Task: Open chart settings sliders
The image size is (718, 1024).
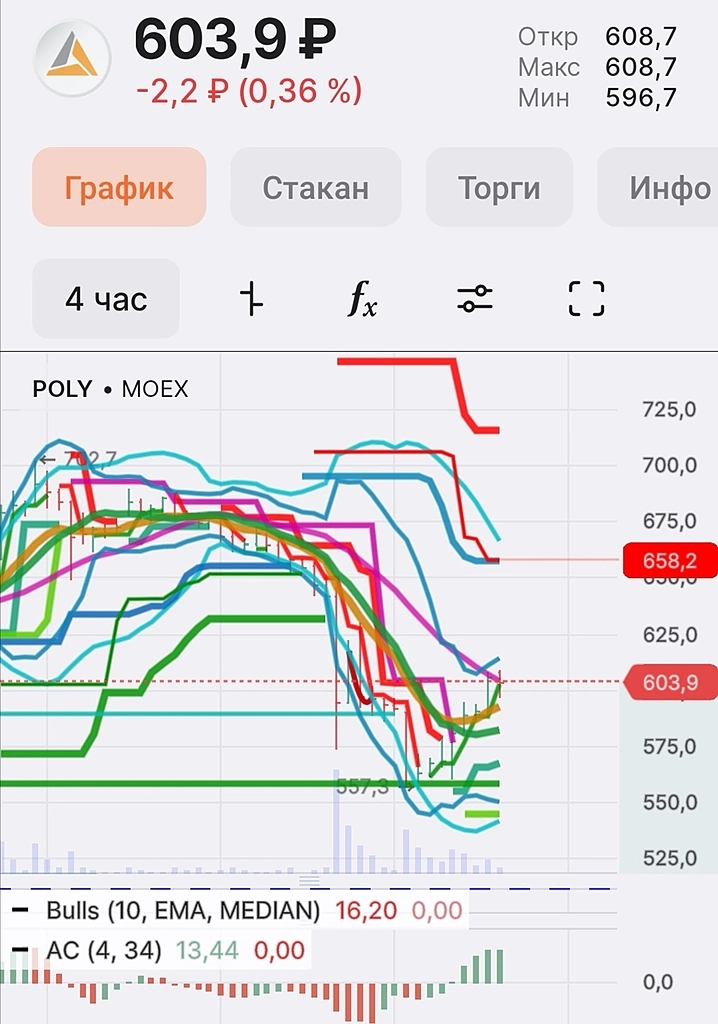Action: [x=474, y=299]
